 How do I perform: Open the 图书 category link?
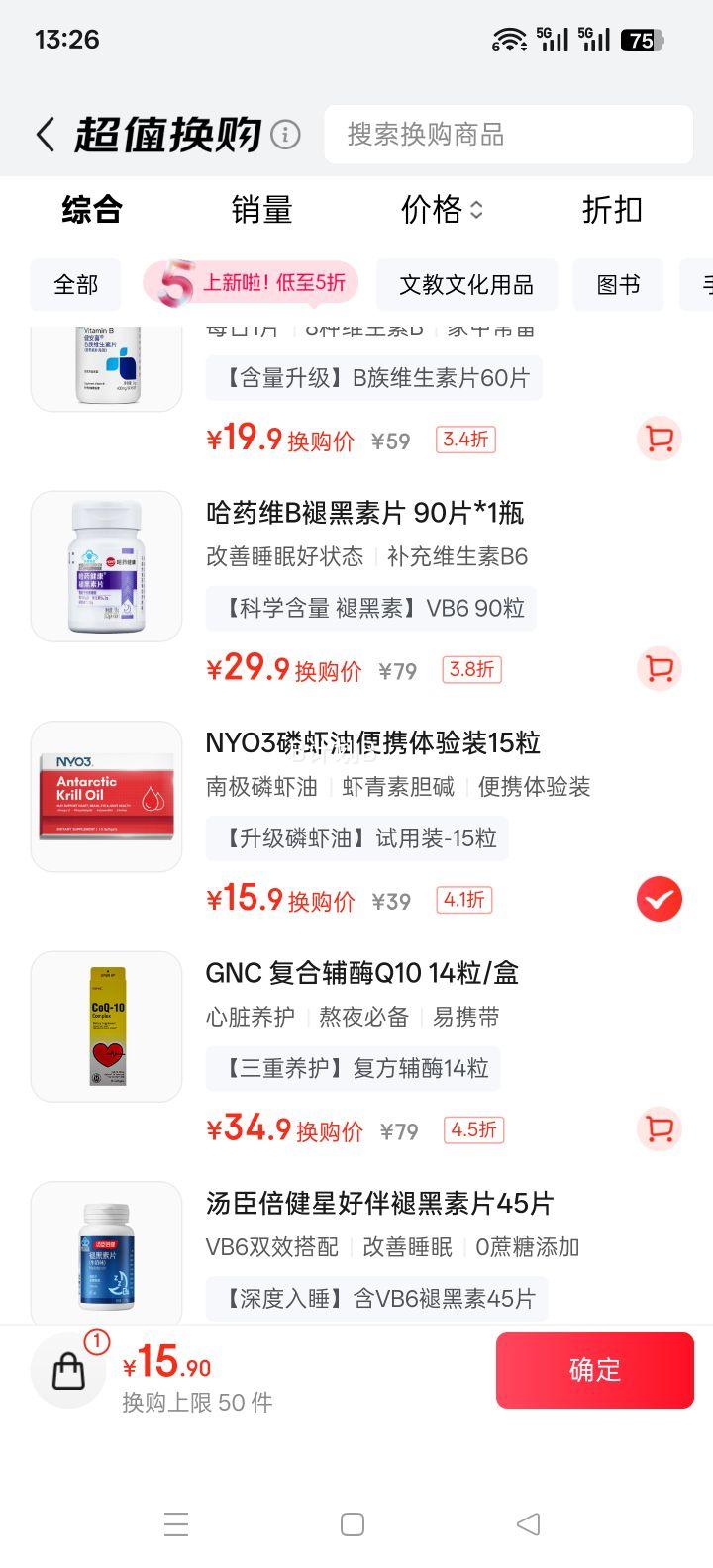click(x=618, y=284)
